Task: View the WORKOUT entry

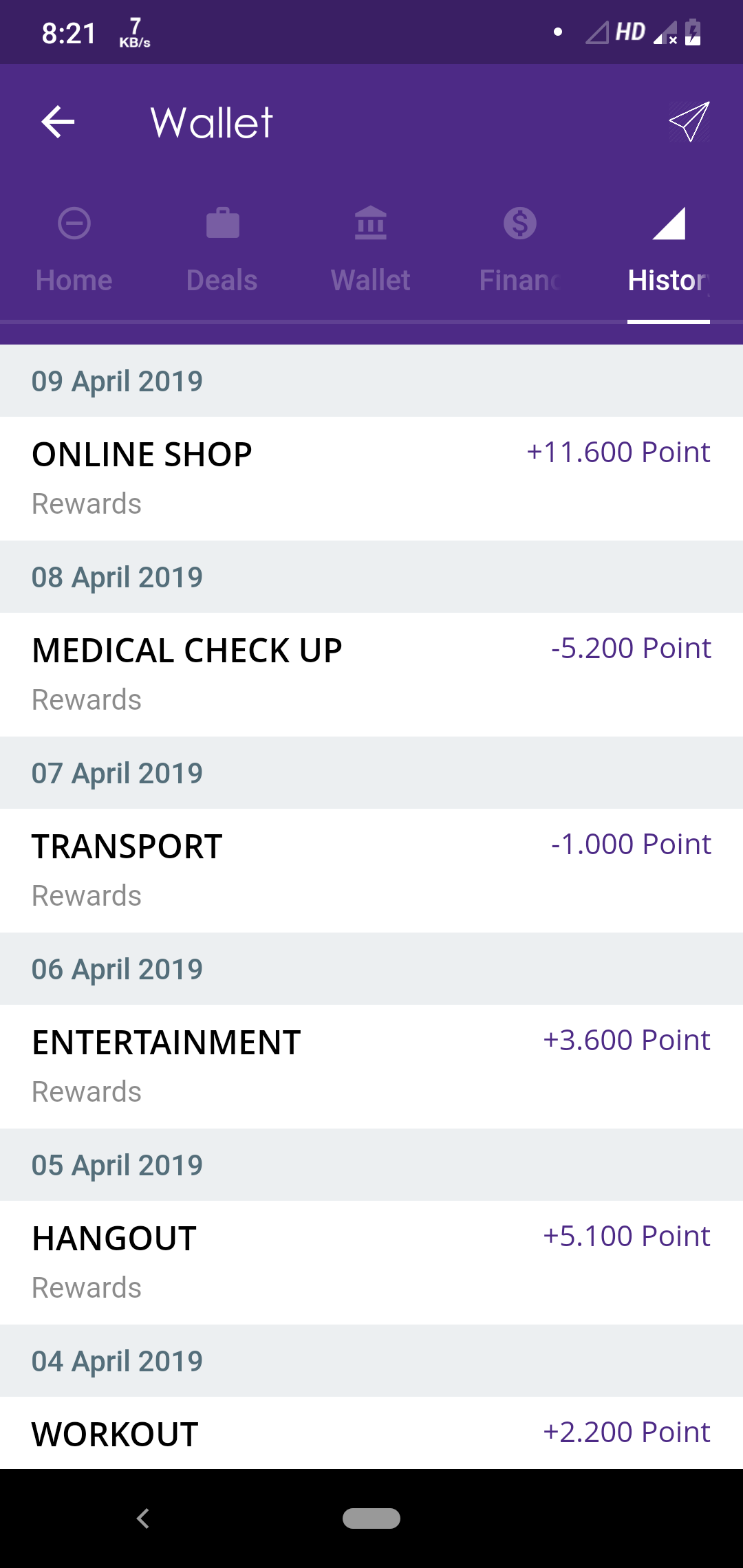Action: point(371,1433)
